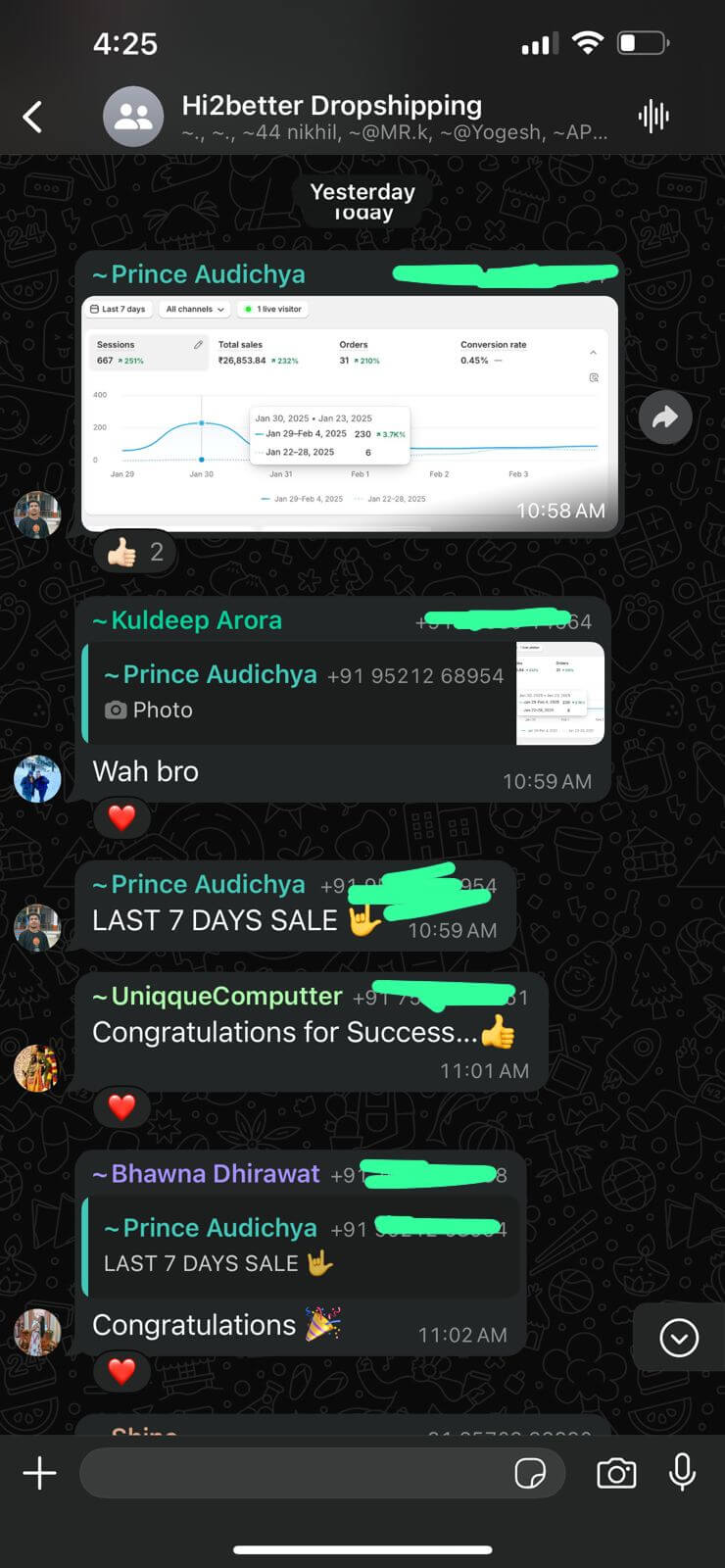Forward Prince Audichya's photo message
The image size is (725, 1568).
coord(665,417)
